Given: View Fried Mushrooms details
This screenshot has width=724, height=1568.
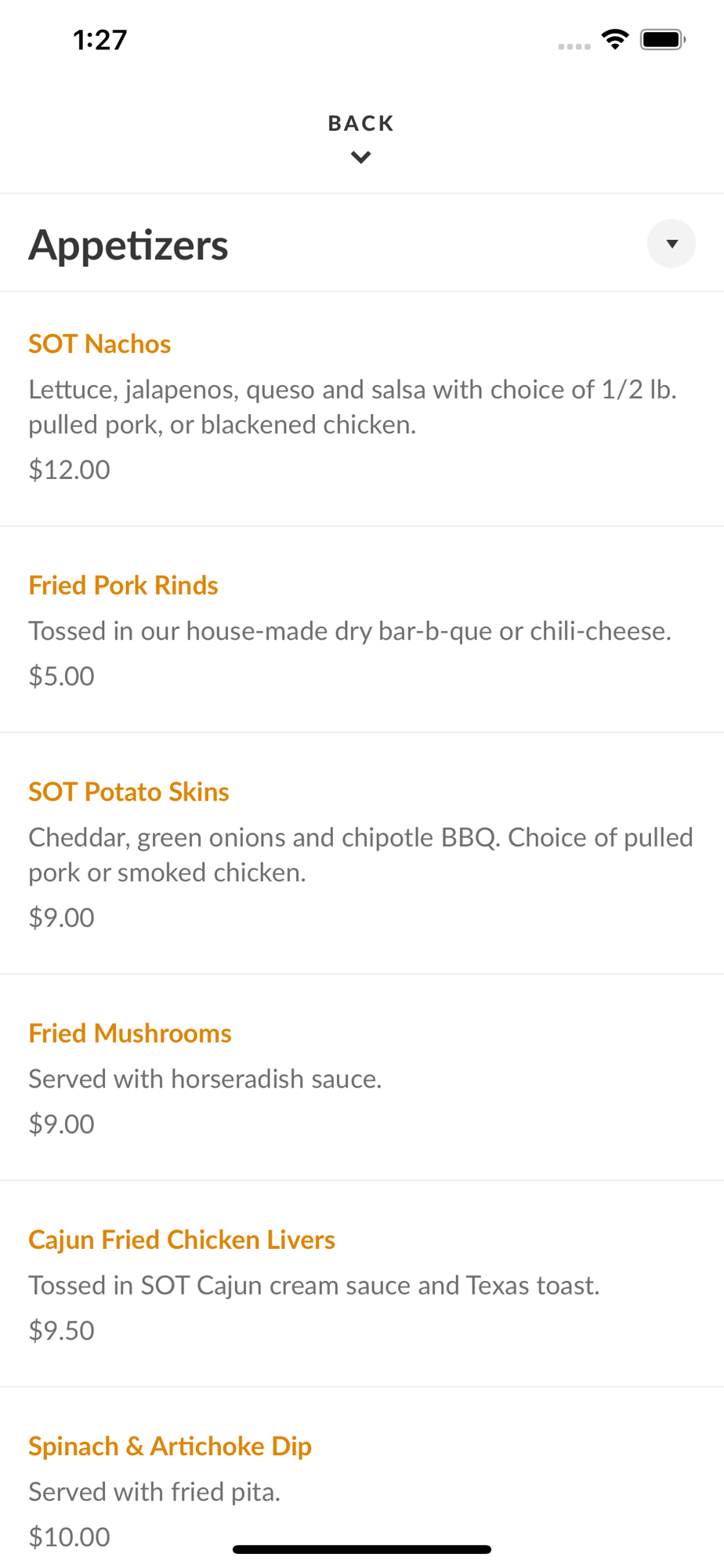Looking at the screenshot, I should [130, 1033].
